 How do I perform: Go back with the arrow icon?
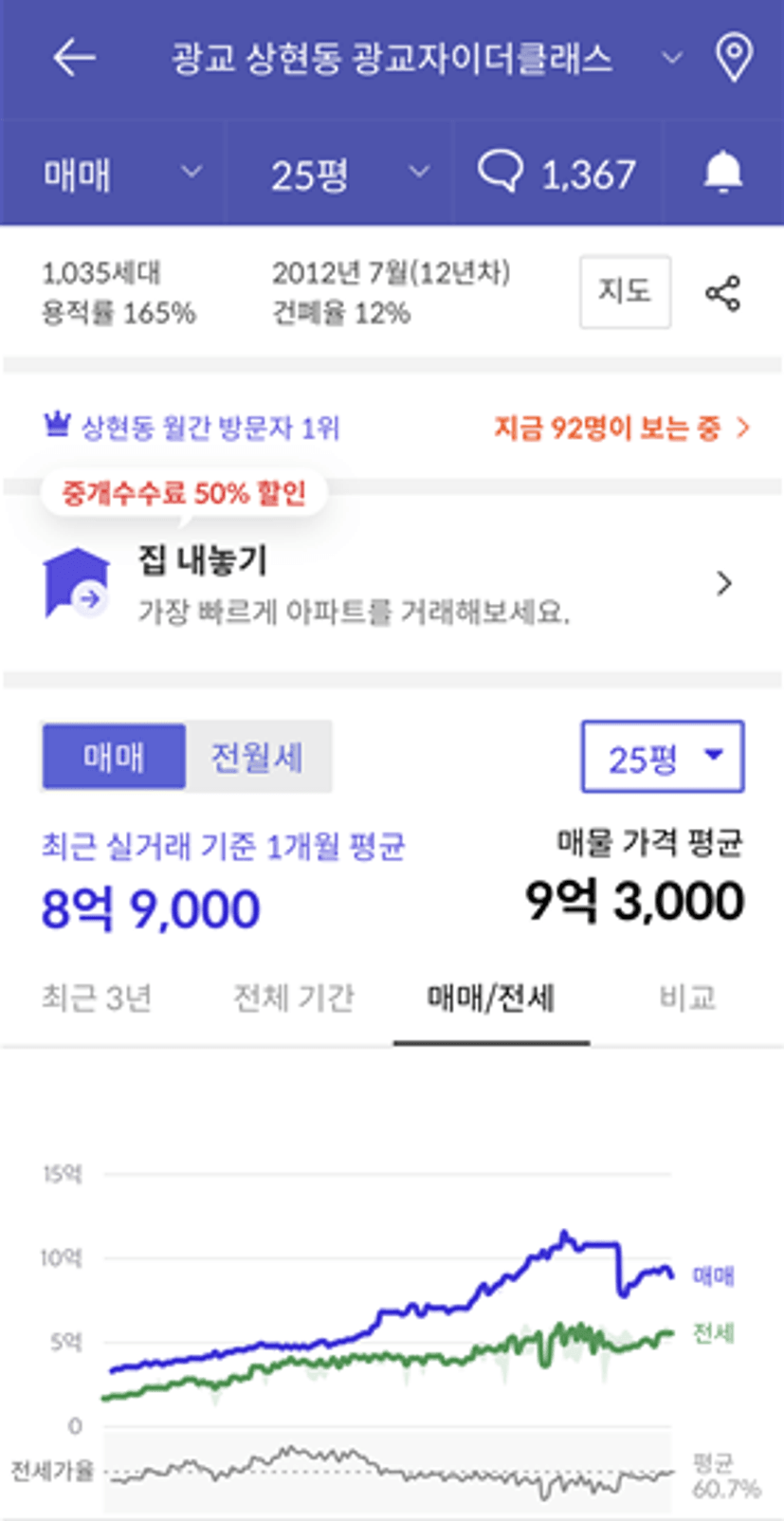[74, 58]
